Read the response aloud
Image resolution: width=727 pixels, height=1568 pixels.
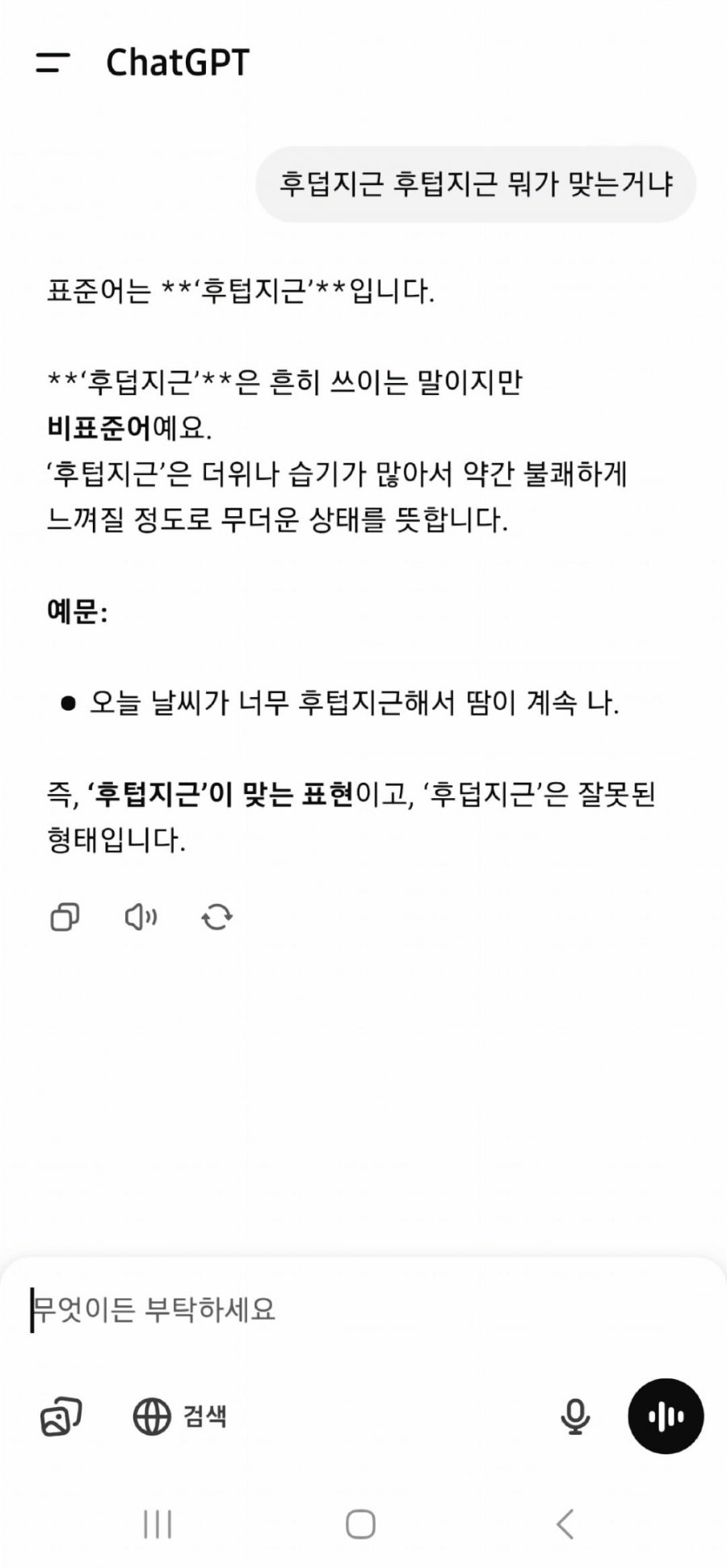coord(141,917)
